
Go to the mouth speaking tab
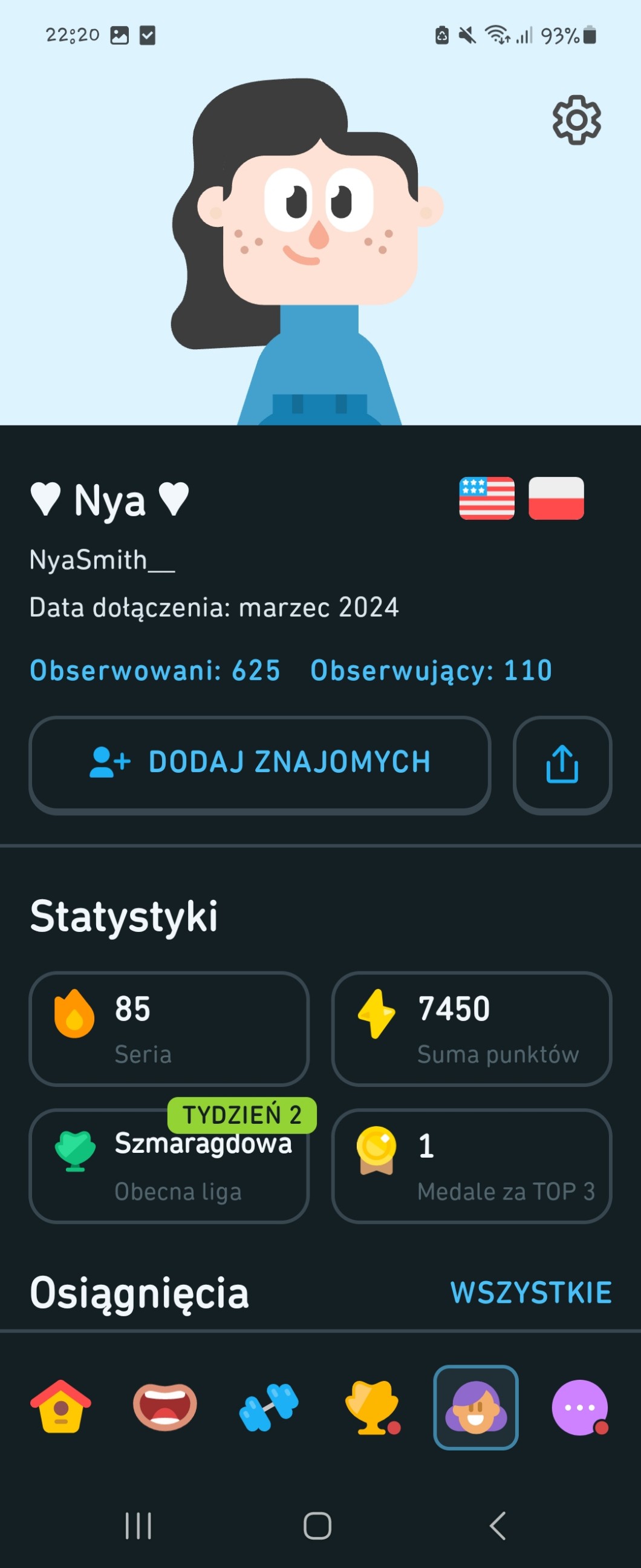click(165, 1407)
